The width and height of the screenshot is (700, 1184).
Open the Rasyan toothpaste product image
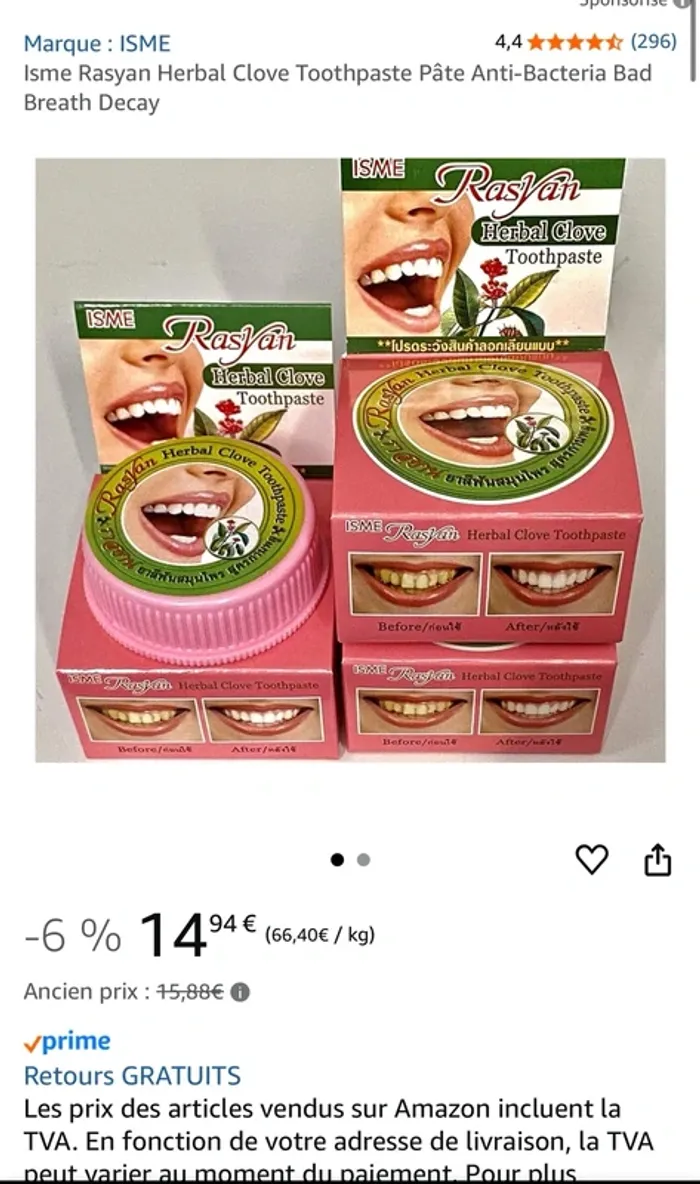tap(350, 460)
